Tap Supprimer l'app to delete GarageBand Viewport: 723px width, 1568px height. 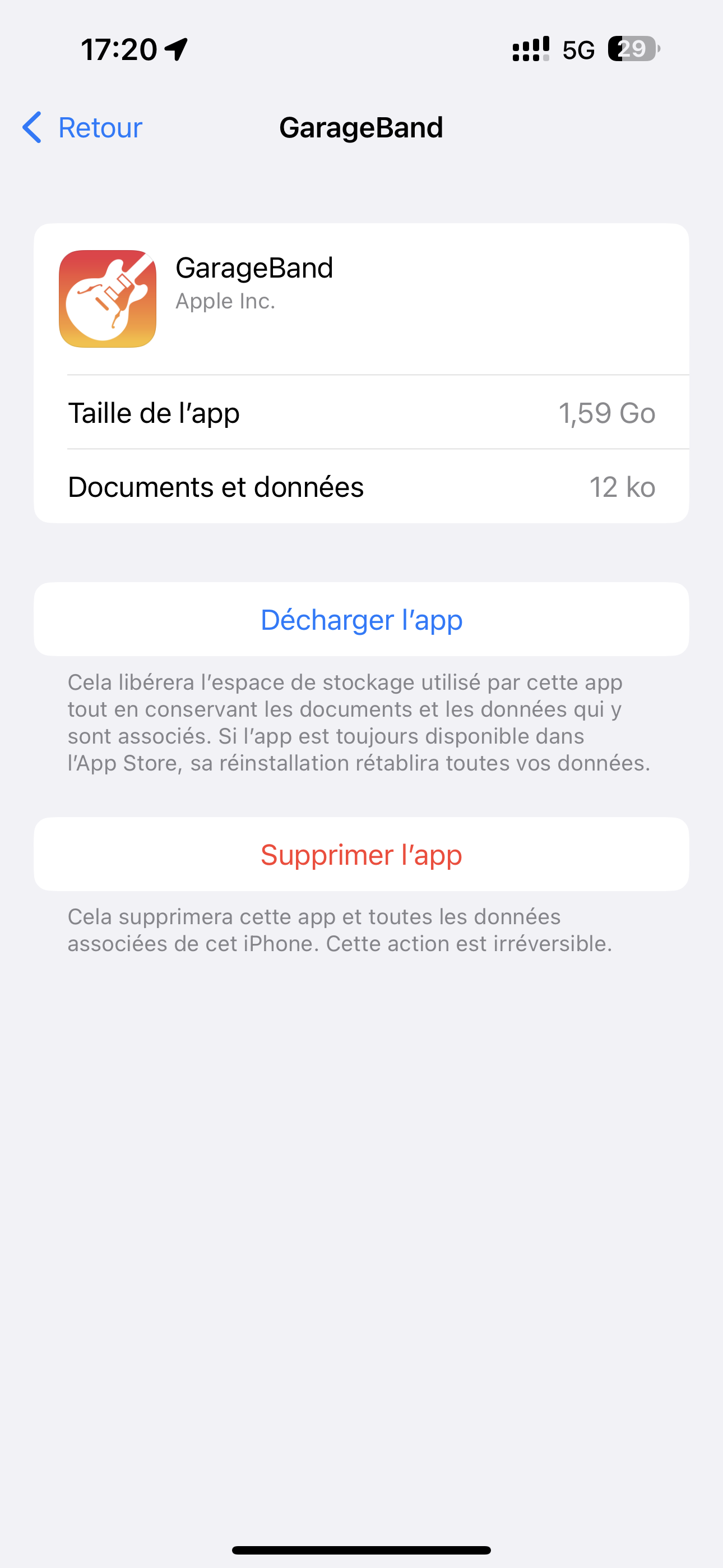pos(361,854)
